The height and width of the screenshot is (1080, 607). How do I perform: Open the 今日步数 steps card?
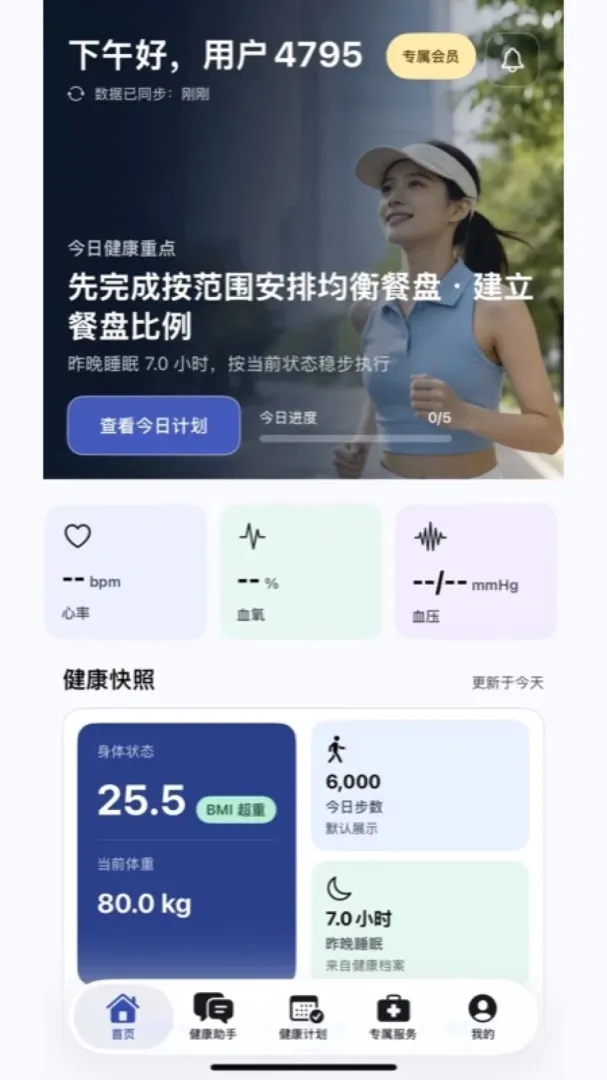click(420, 785)
